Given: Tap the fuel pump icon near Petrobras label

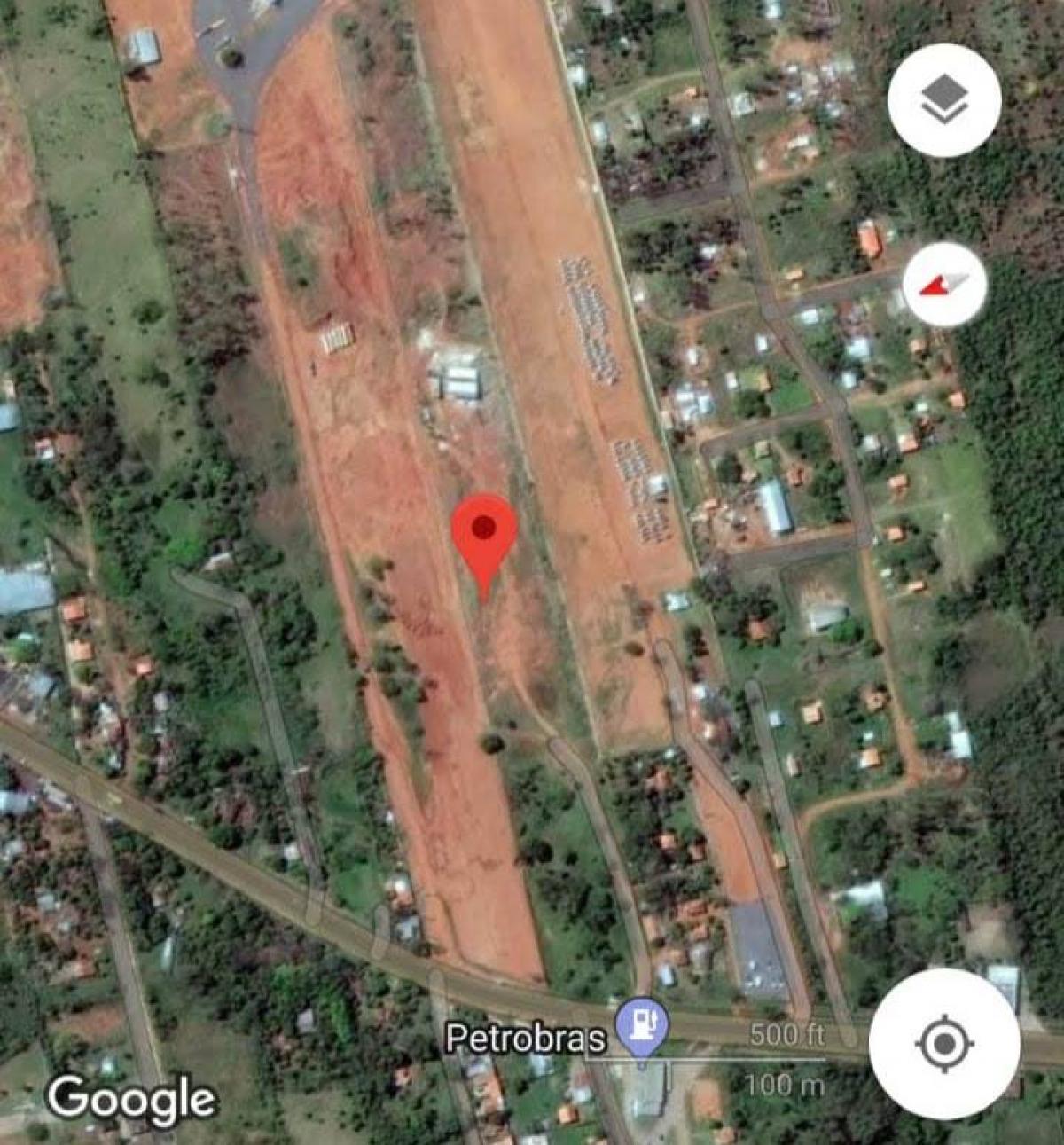Looking at the screenshot, I should [x=640, y=1025].
